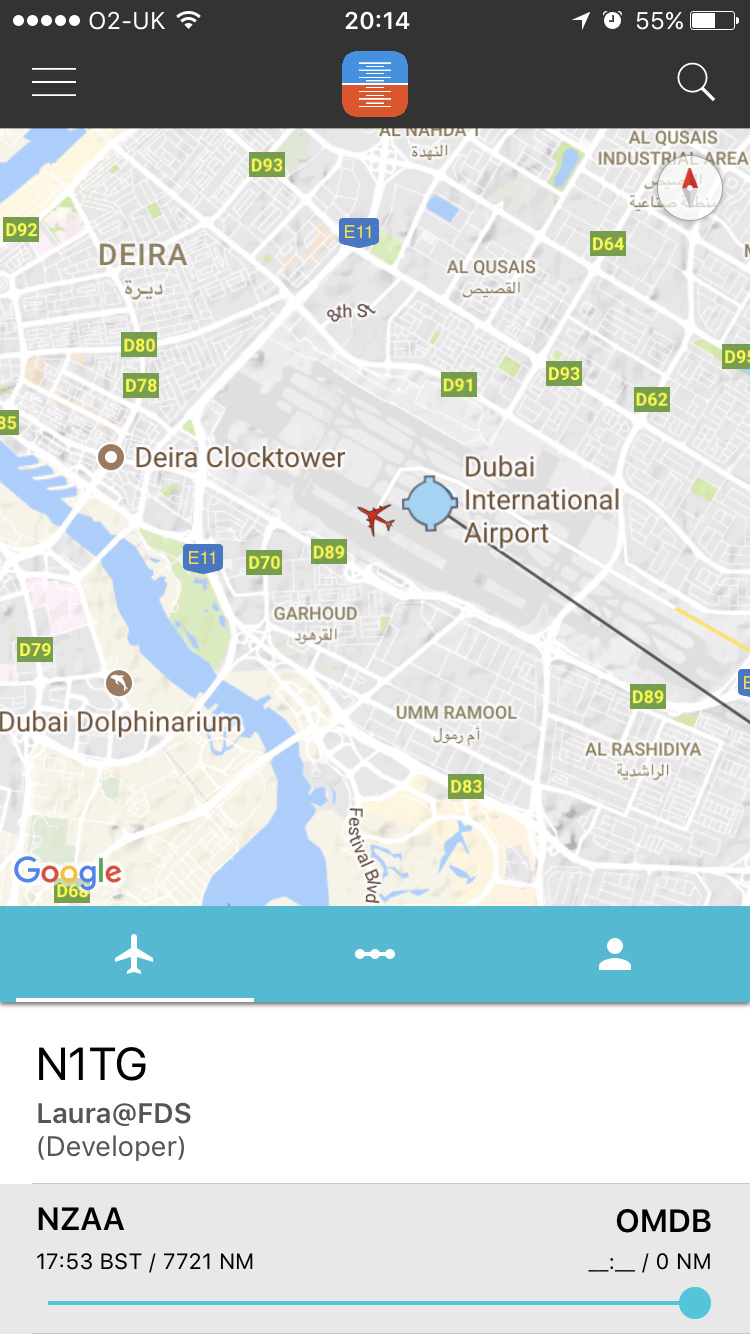Viewport: 750px width, 1334px height.
Task: Tap the Deira Clocktower place marker
Action: point(111,458)
